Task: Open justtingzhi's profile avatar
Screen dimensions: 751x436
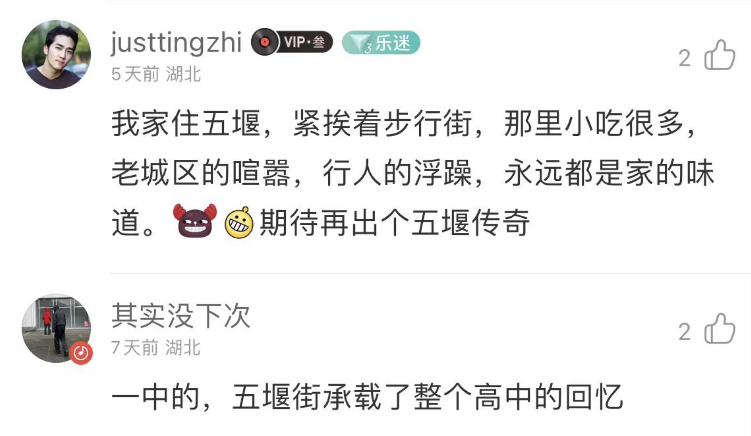Action: [x=56, y=55]
